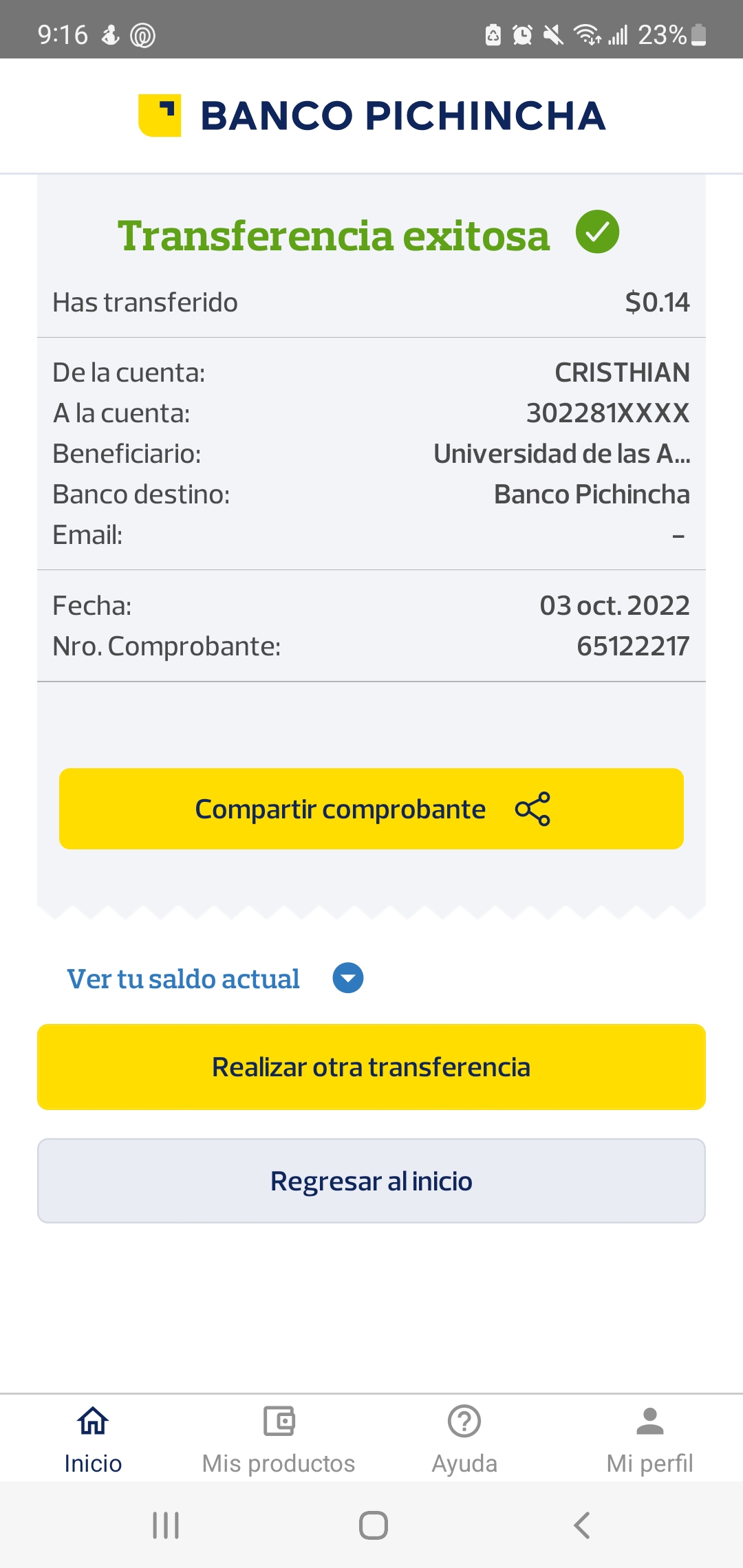The width and height of the screenshot is (743, 1568).
Task: Tap Realizar otra transferencia
Action: tap(371, 1067)
